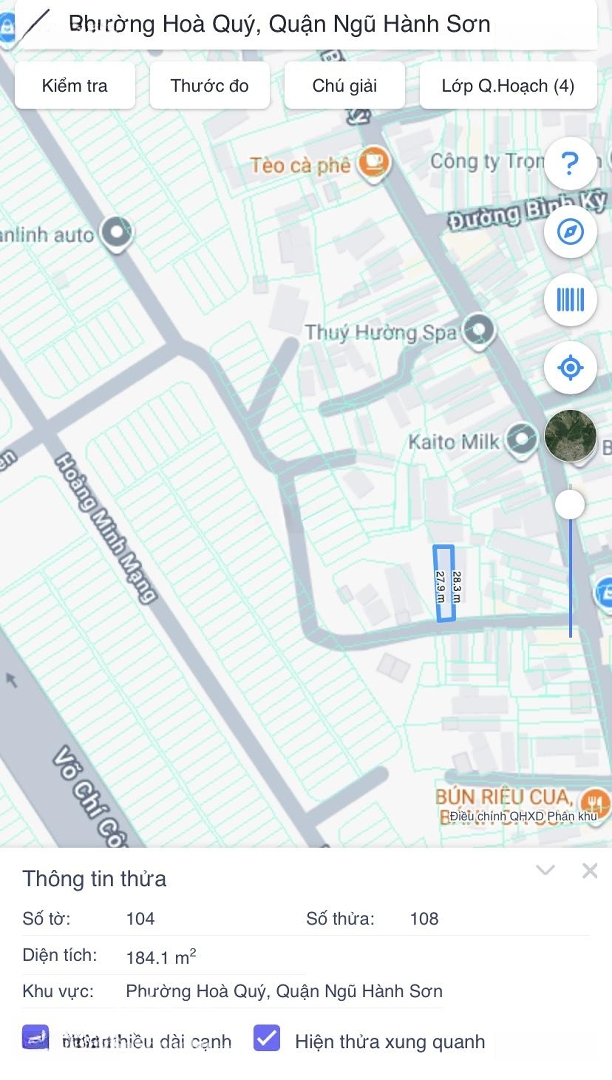
Task: Center map on my current location
Action: coord(570,368)
